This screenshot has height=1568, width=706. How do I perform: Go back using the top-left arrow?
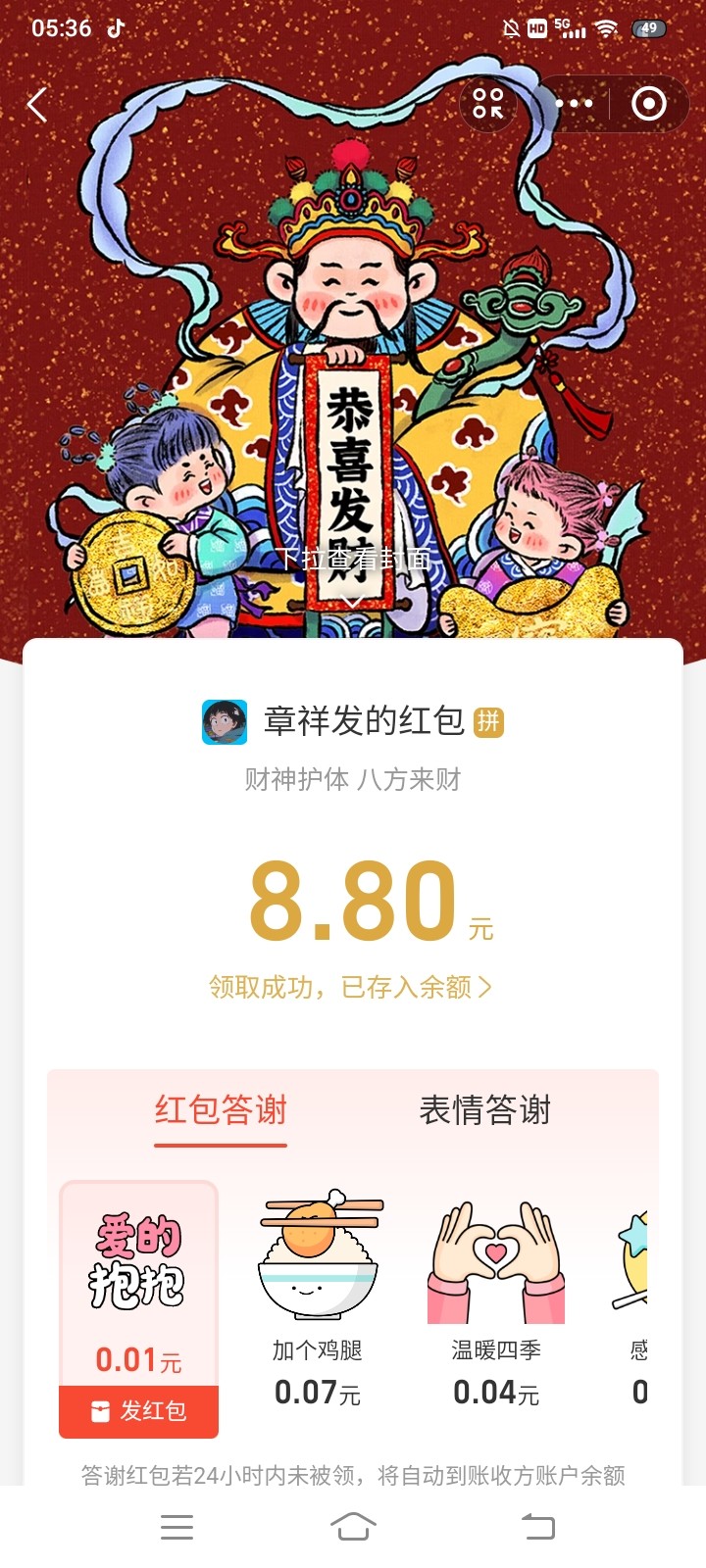pos(37,105)
